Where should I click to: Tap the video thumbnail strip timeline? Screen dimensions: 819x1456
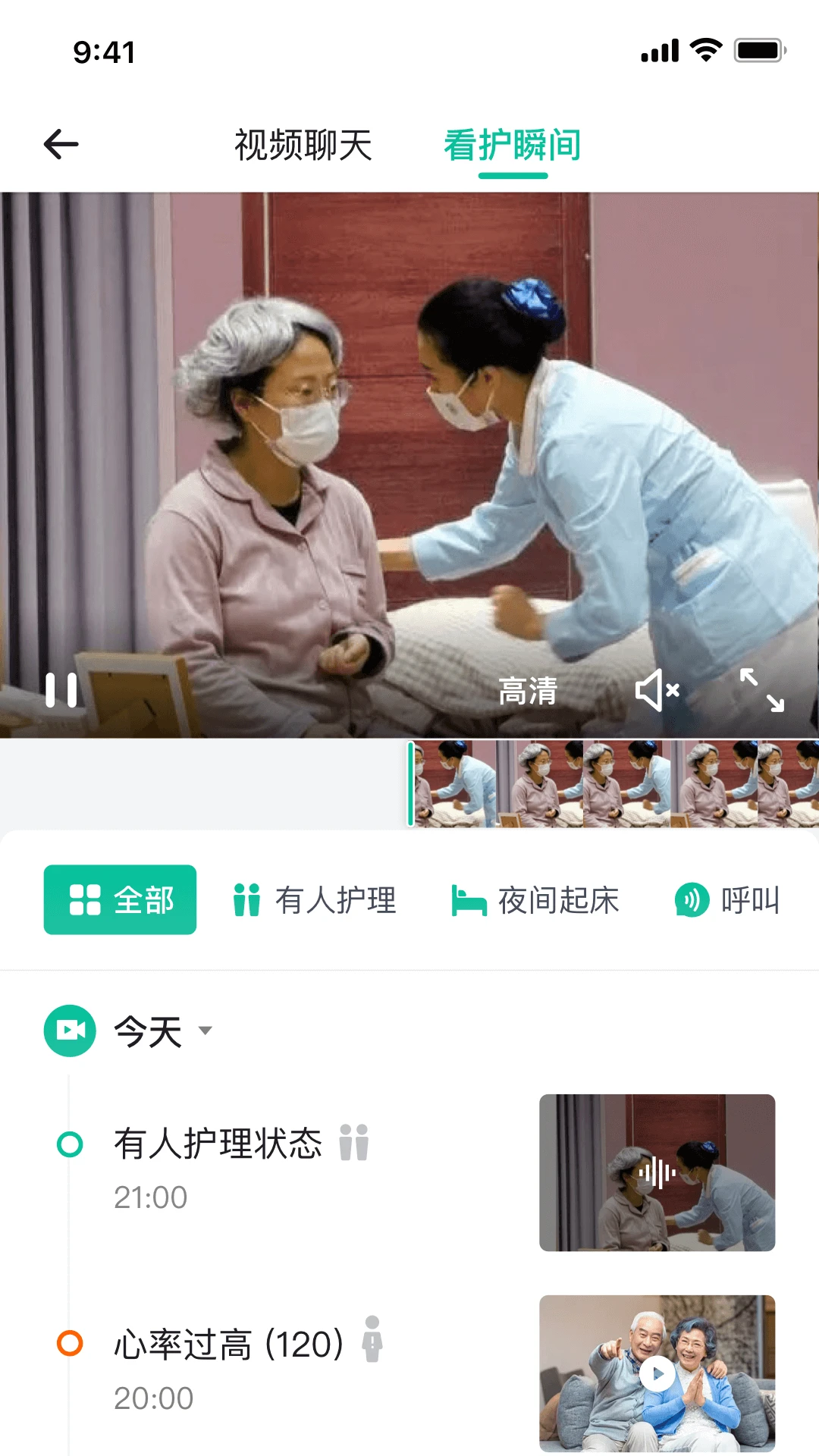click(613, 784)
